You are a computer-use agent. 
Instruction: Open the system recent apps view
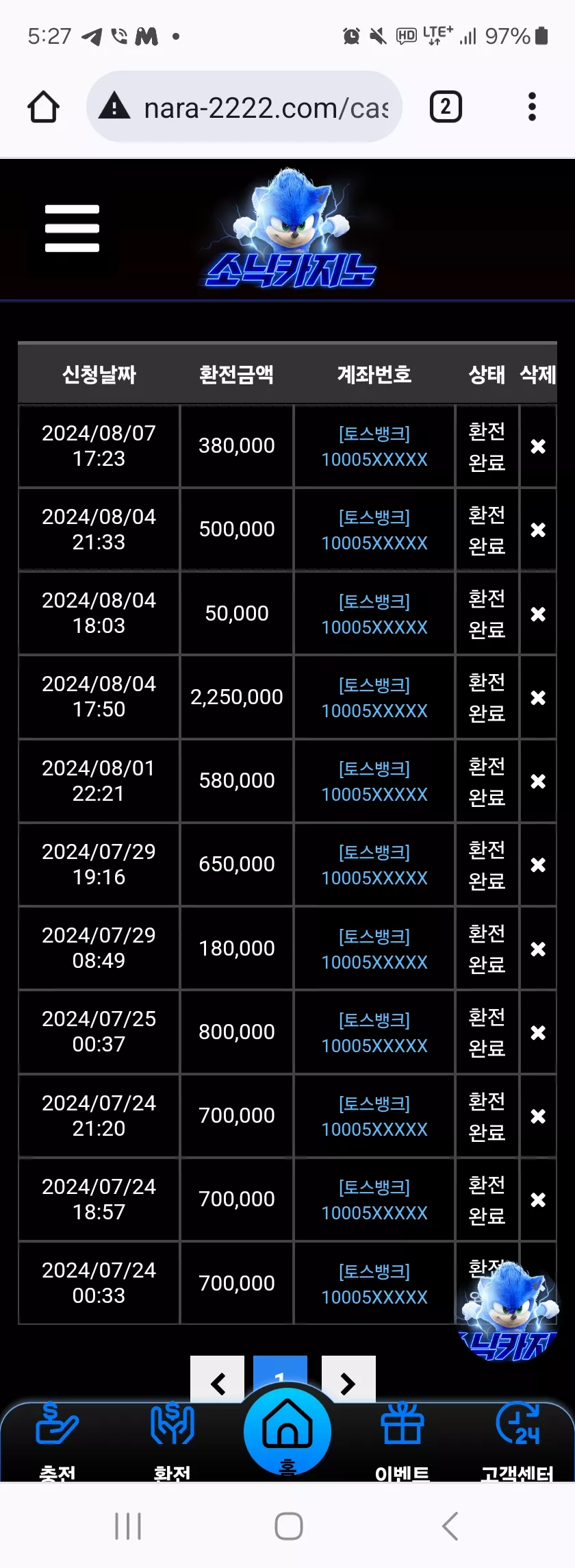pos(128,1526)
